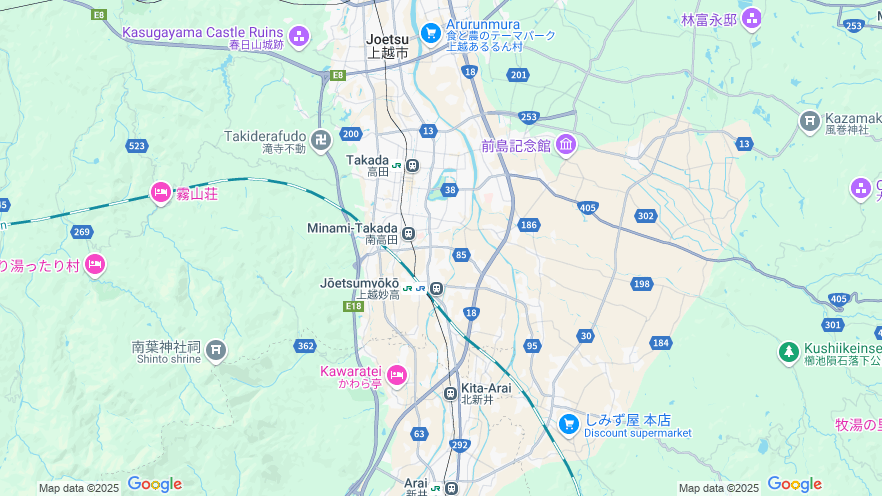The image size is (882, 496).
Task: Tap the Takiderafudo temple marker
Action: (x=321, y=140)
